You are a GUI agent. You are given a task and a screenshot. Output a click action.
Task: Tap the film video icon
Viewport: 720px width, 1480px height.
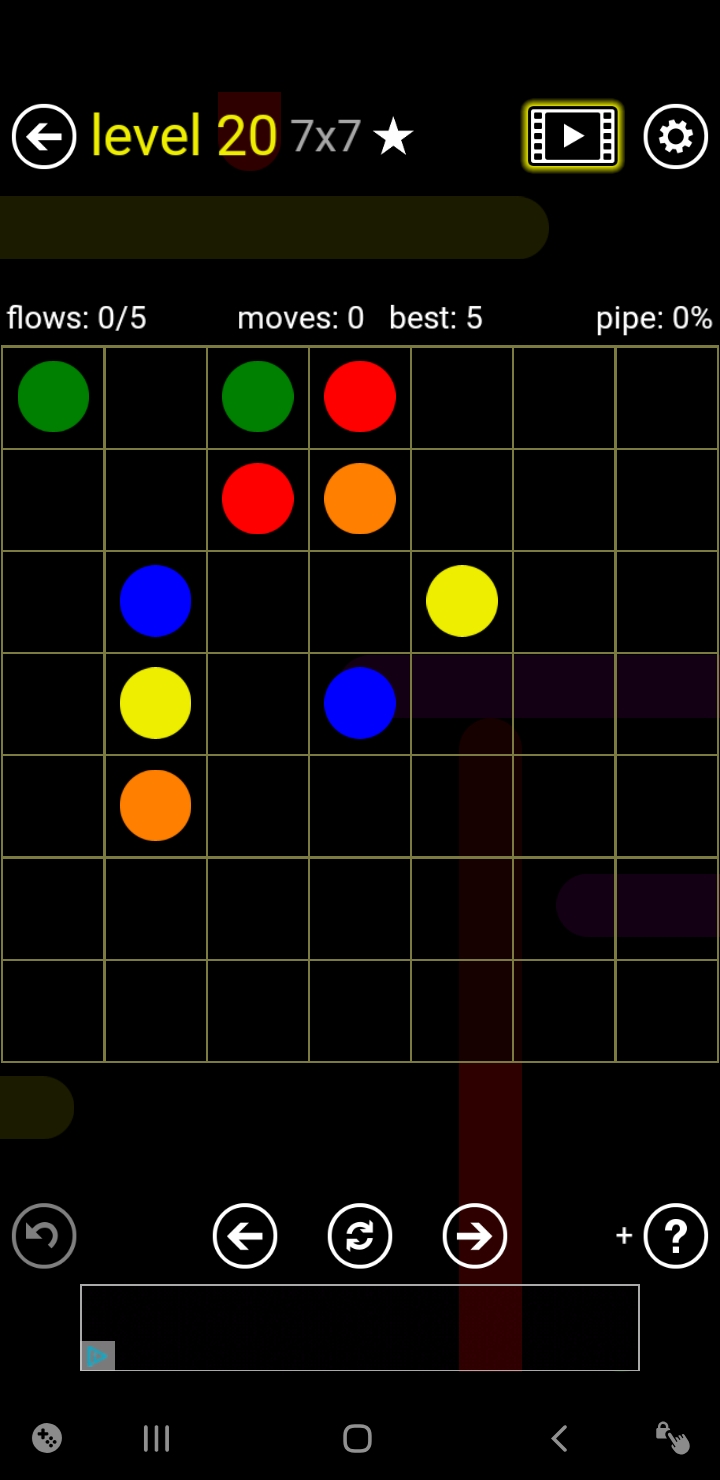(x=572, y=136)
